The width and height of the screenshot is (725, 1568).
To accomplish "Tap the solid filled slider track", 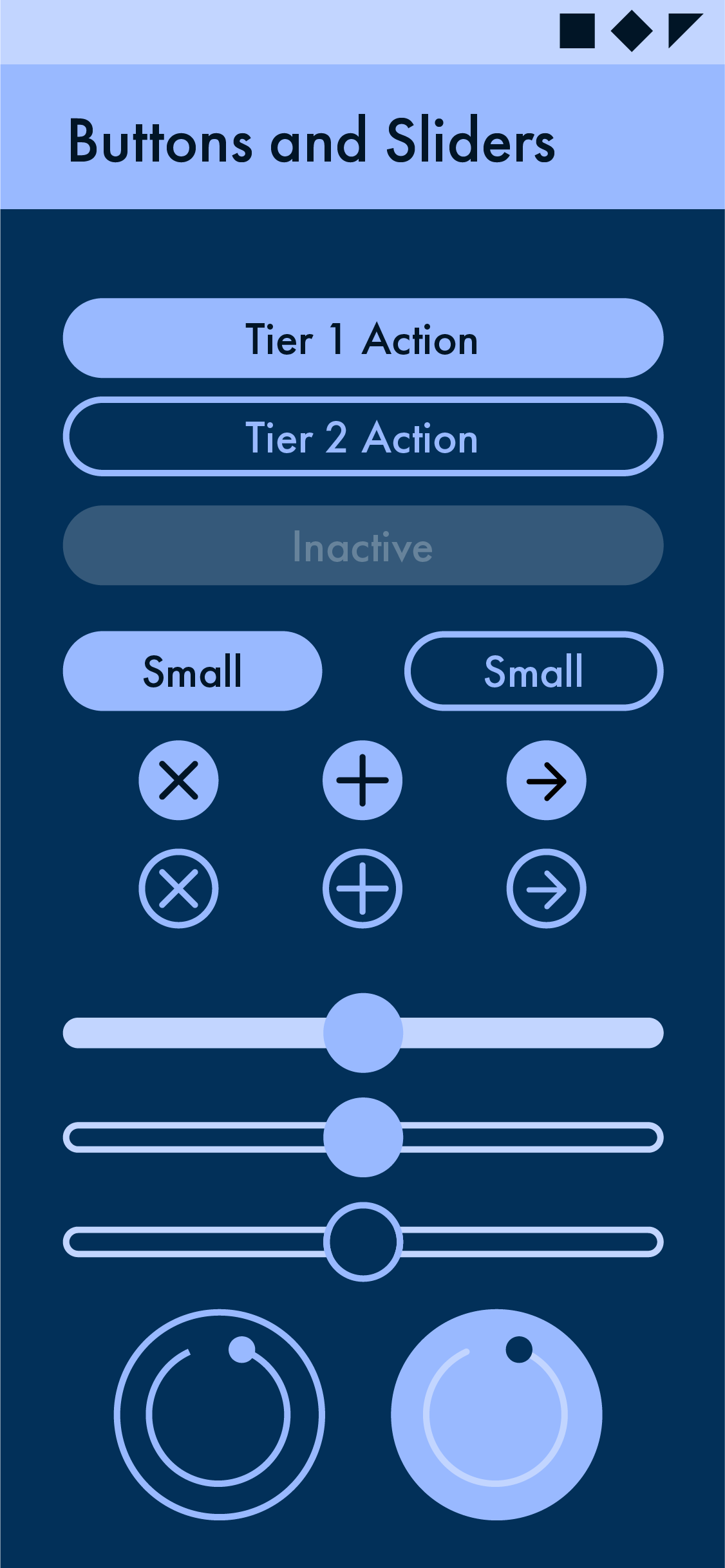I will [x=193, y=1033].
